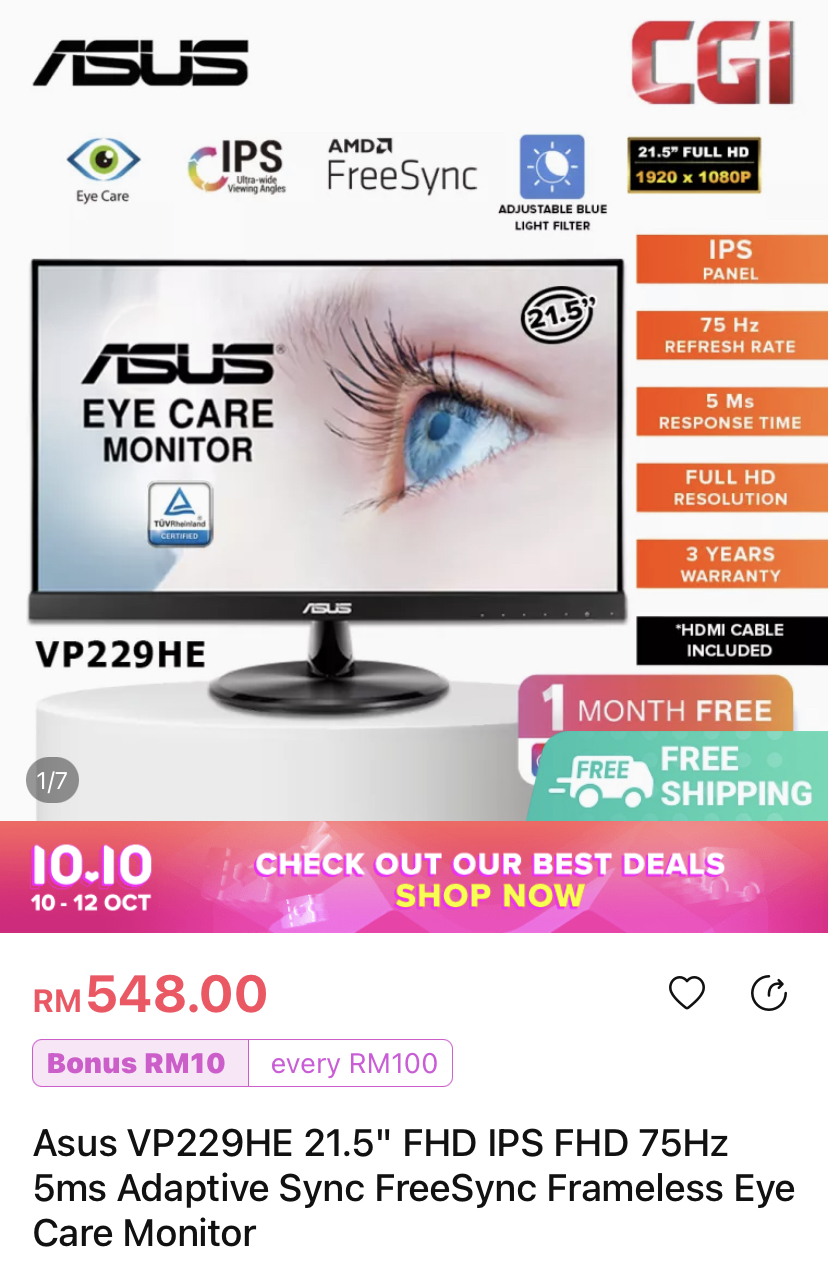
Task: Share this Asus VP229HE product
Action: [x=769, y=994]
